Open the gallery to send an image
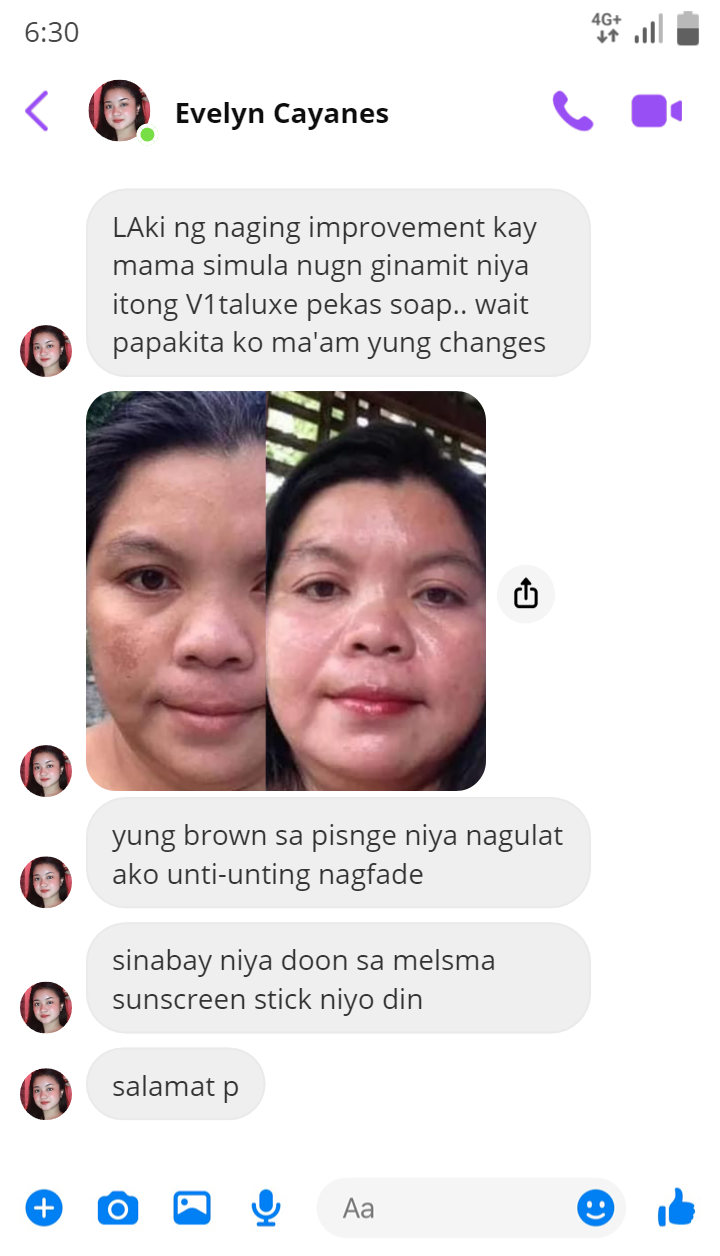 [192, 1209]
